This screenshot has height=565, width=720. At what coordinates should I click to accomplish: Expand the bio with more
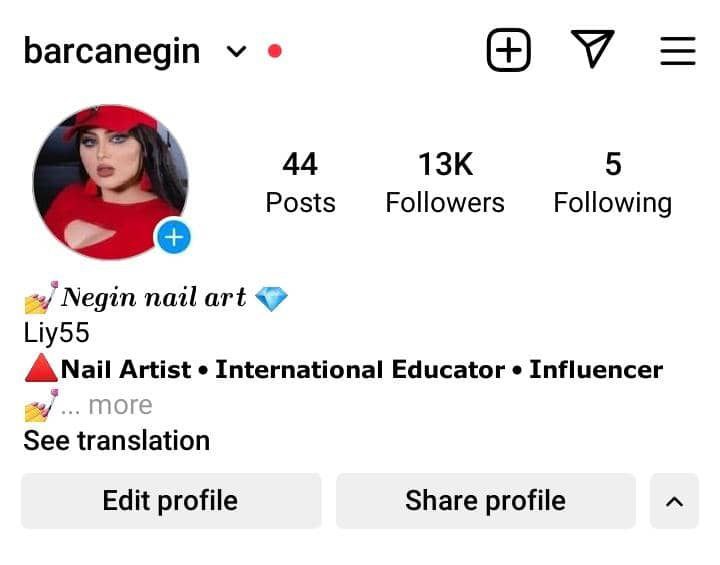120,405
